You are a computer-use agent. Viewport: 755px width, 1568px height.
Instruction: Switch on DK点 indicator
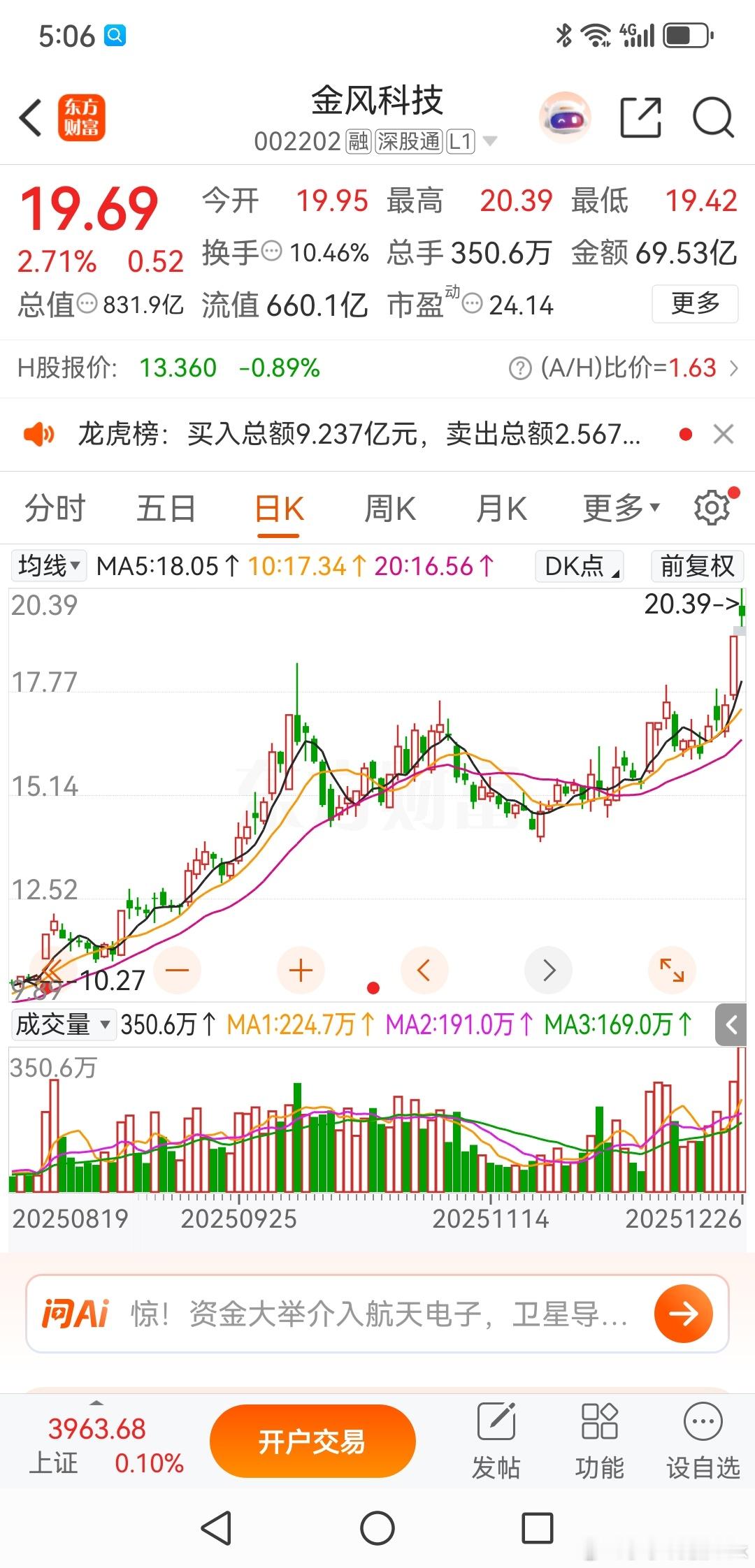click(577, 567)
